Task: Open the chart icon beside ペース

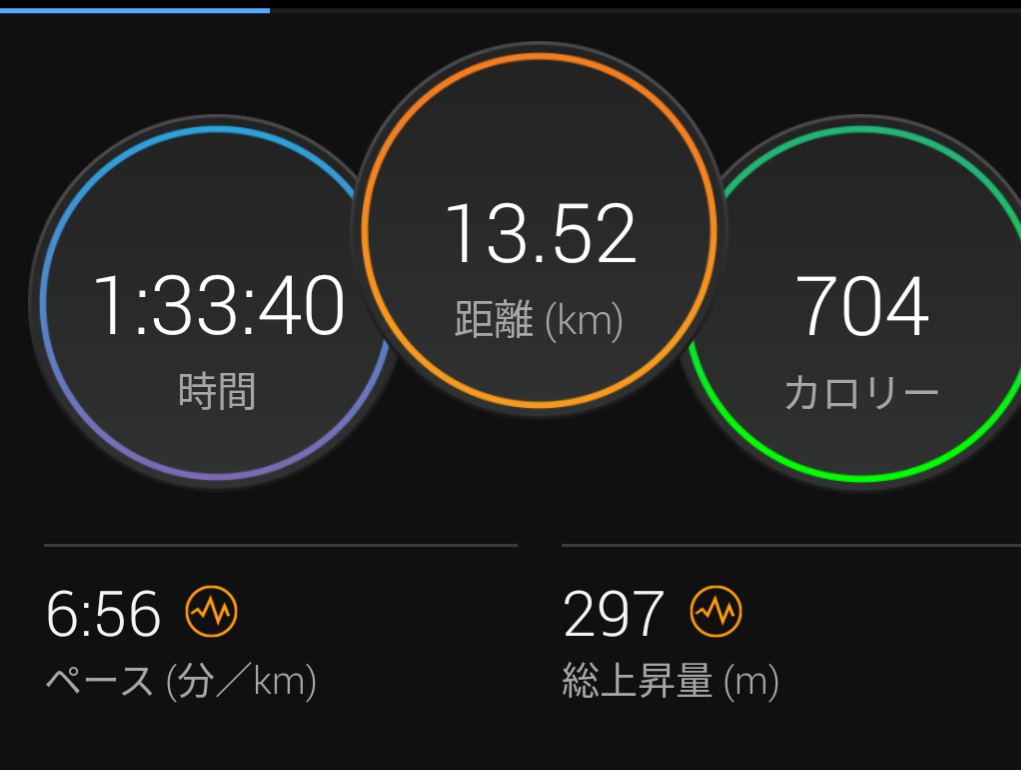Action: (x=212, y=612)
